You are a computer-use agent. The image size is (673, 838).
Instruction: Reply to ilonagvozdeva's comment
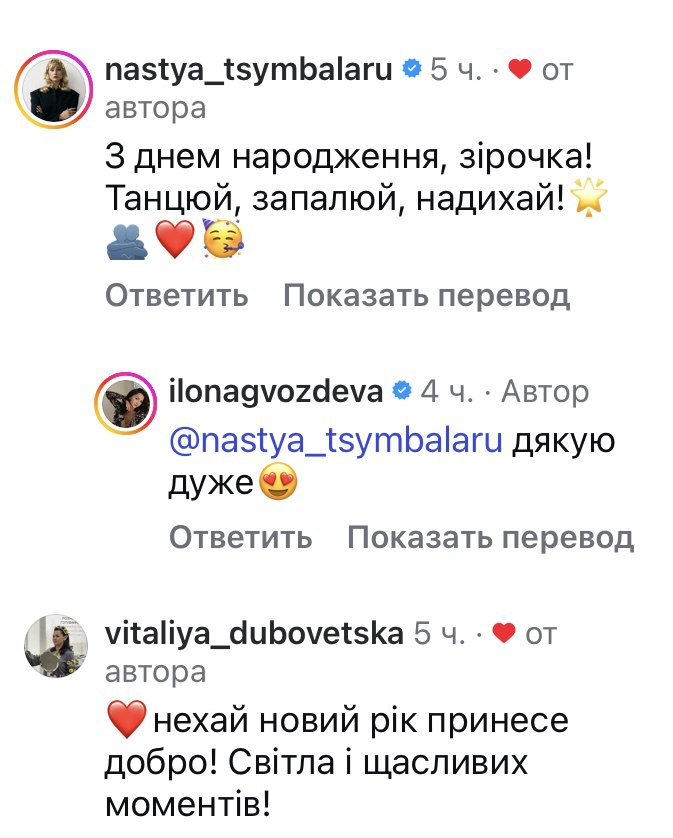(240, 538)
